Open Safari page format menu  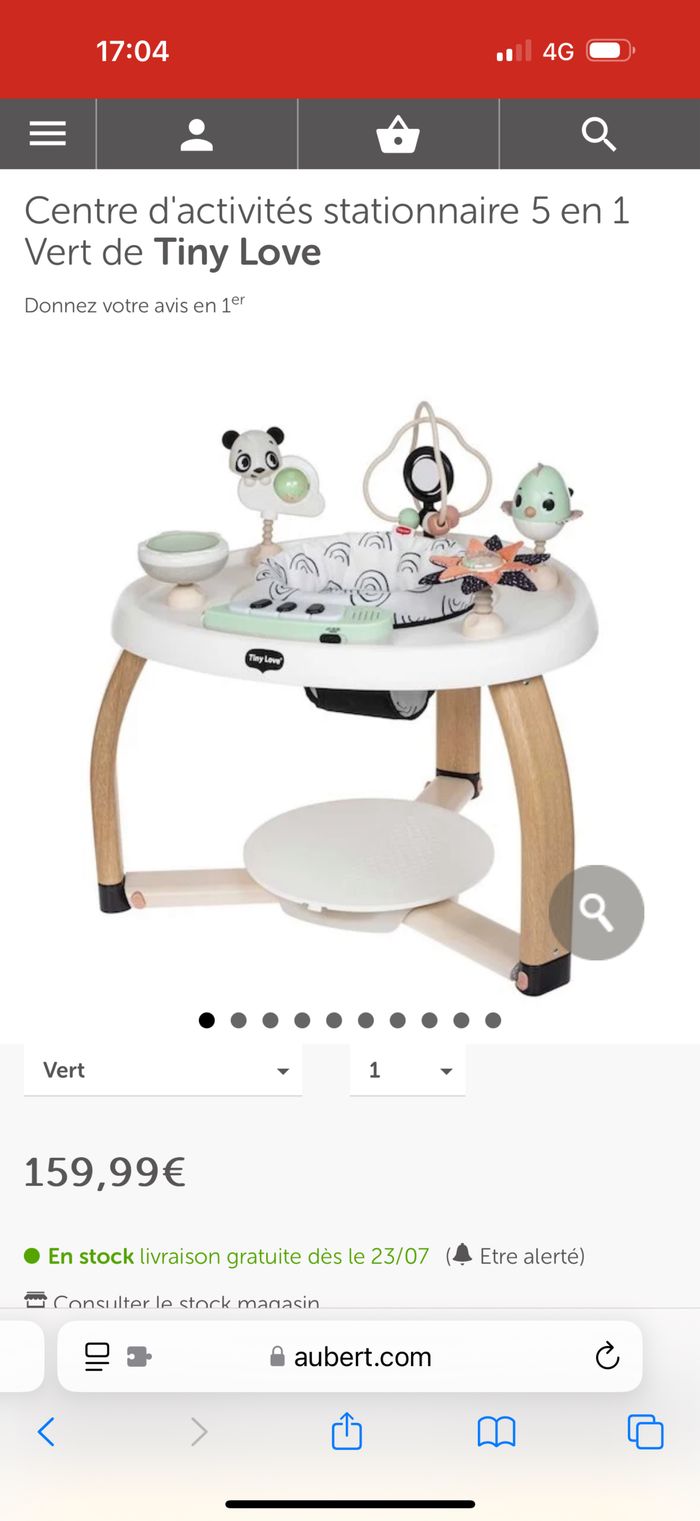pyautogui.click(x=97, y=1356)
